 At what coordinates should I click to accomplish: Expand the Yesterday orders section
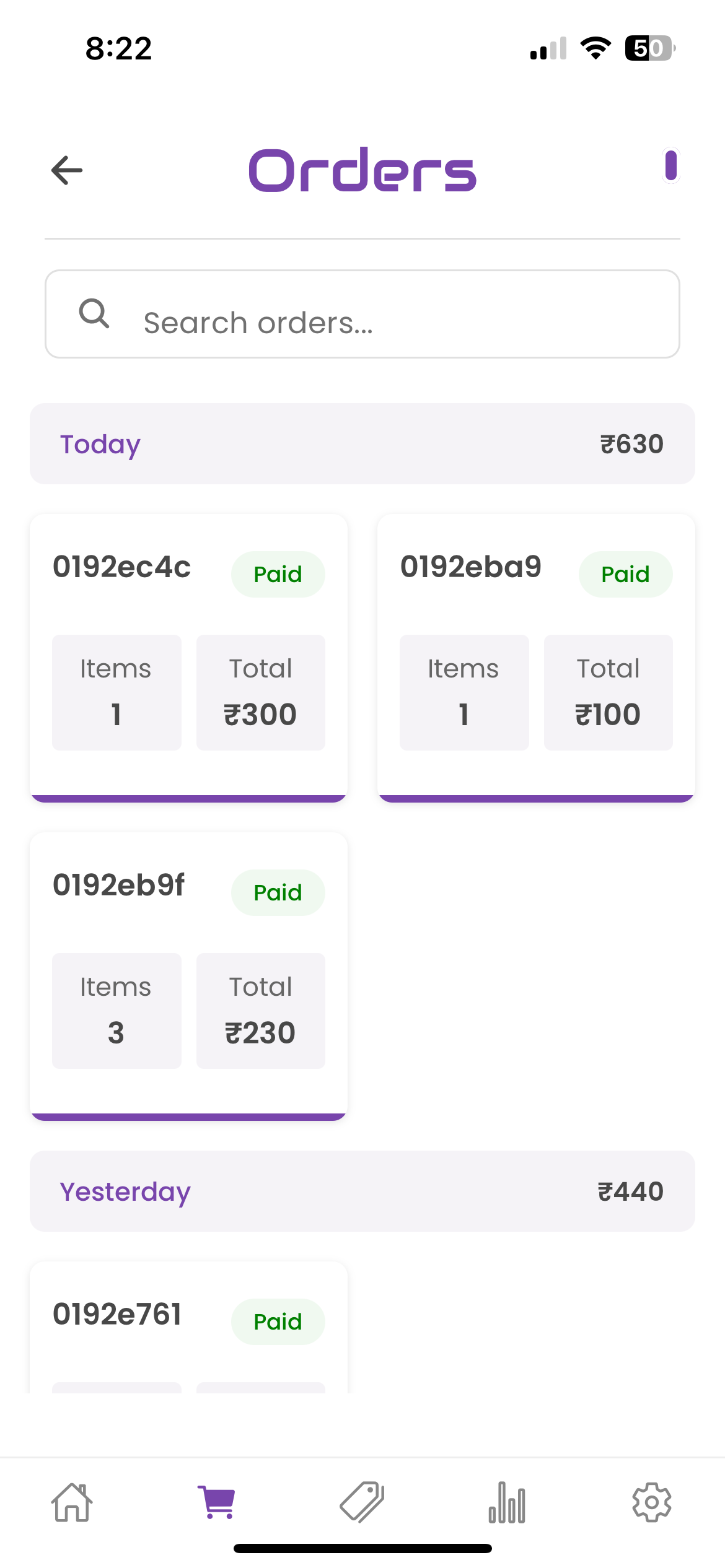(x=361, y=1190)
